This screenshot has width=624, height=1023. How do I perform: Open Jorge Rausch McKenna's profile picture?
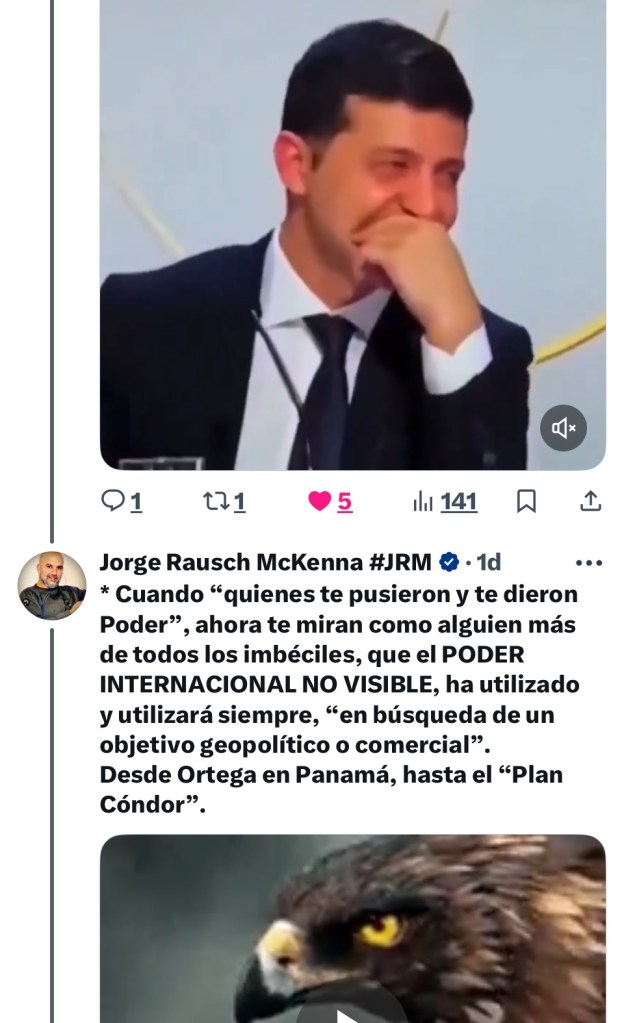click(x=52, y=586)
